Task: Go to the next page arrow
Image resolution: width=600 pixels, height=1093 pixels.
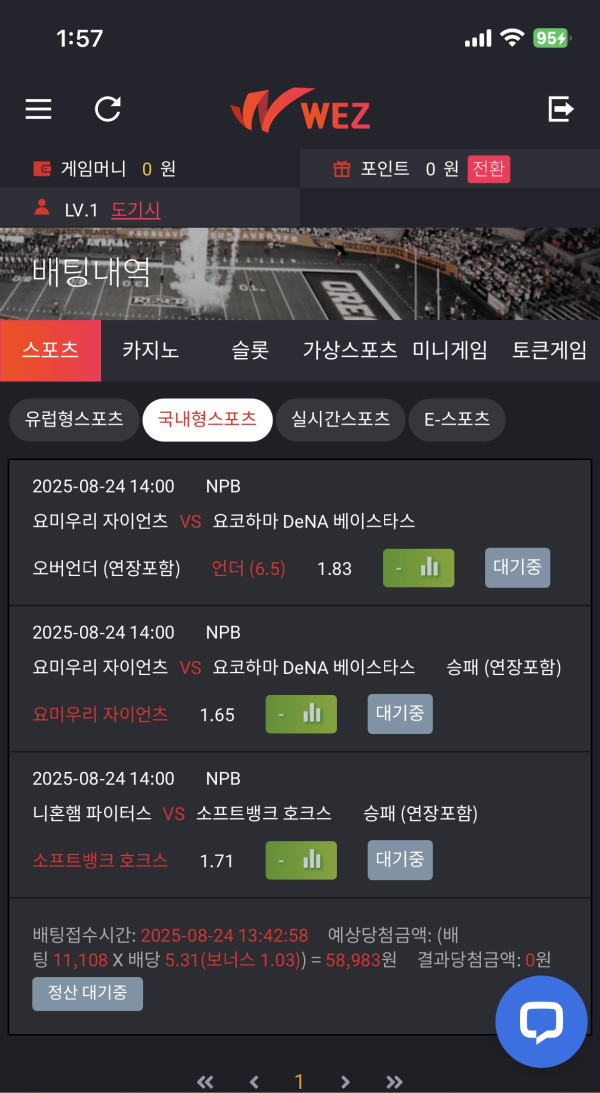Action: [345, 1081]
